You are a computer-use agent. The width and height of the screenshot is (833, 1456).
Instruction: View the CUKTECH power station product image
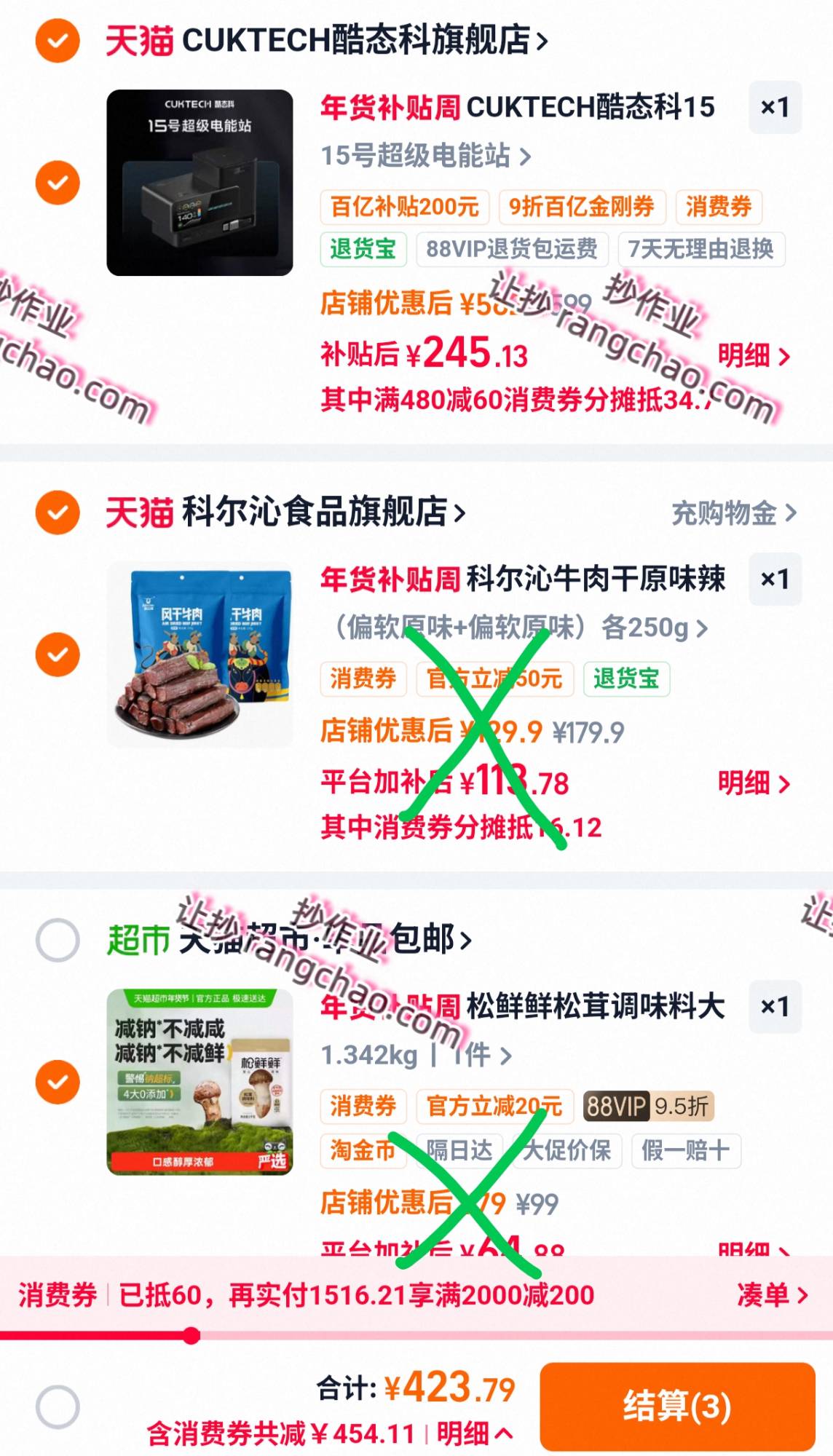(x=200, y=183)
